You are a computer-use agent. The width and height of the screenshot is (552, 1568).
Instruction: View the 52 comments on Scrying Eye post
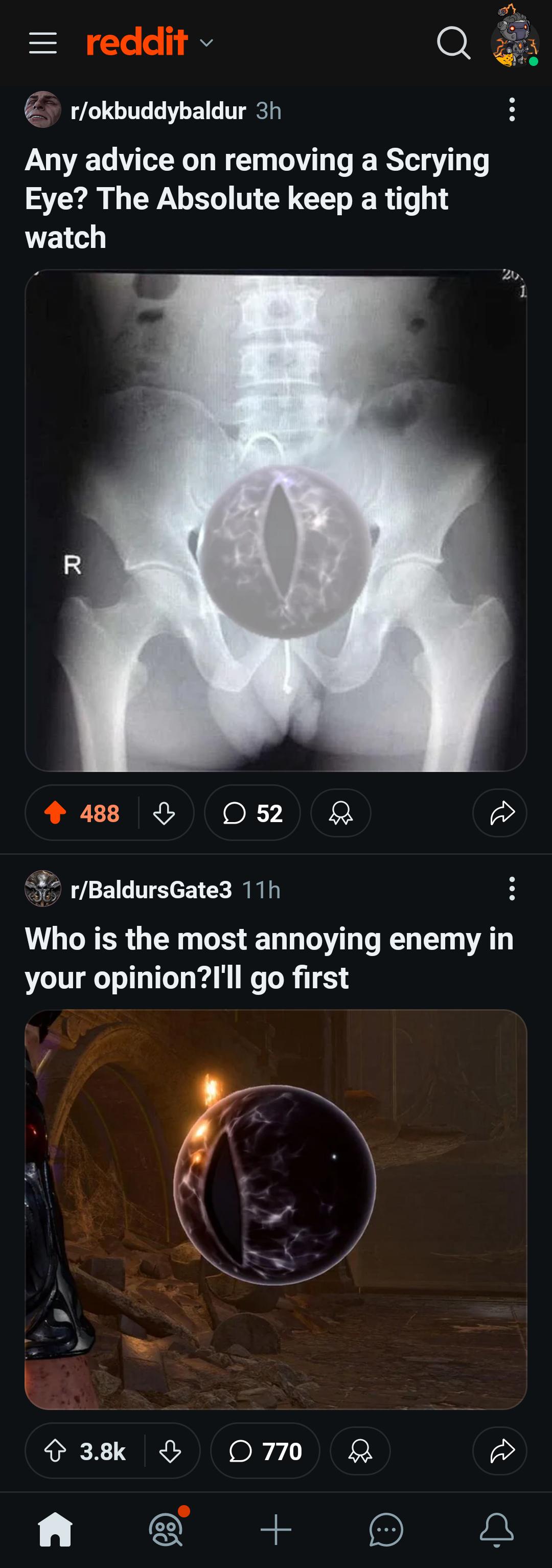pos(252,812)
